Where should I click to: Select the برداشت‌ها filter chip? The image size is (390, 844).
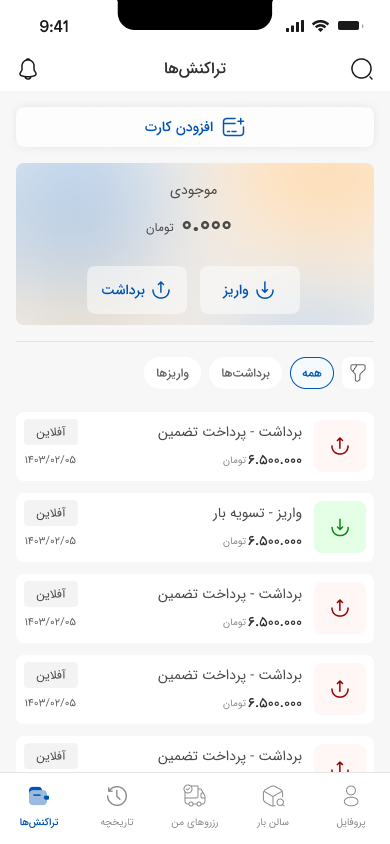[245, 372]
